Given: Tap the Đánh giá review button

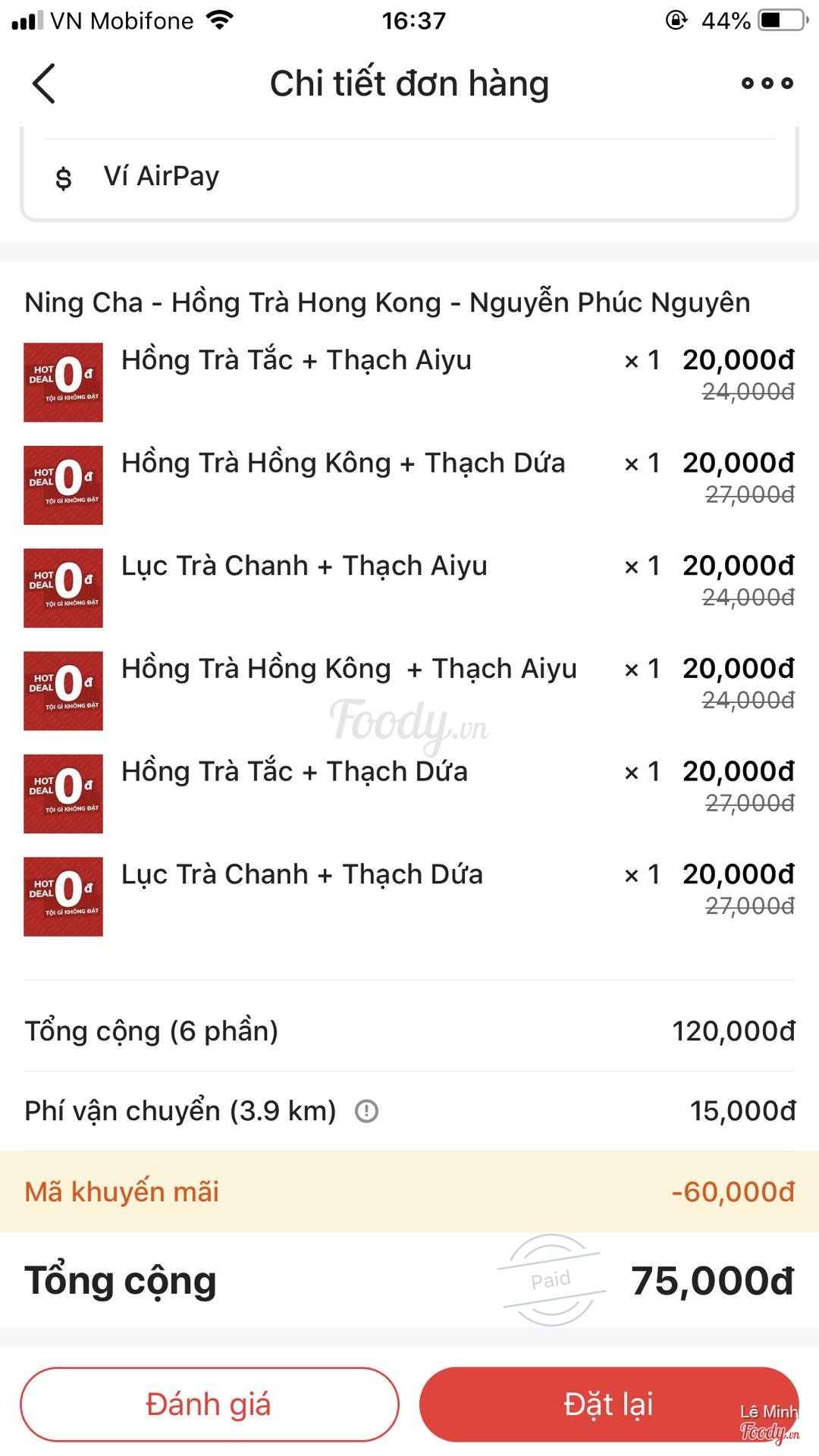Looking at the screenshot, I should click(x=209, y=1404).
